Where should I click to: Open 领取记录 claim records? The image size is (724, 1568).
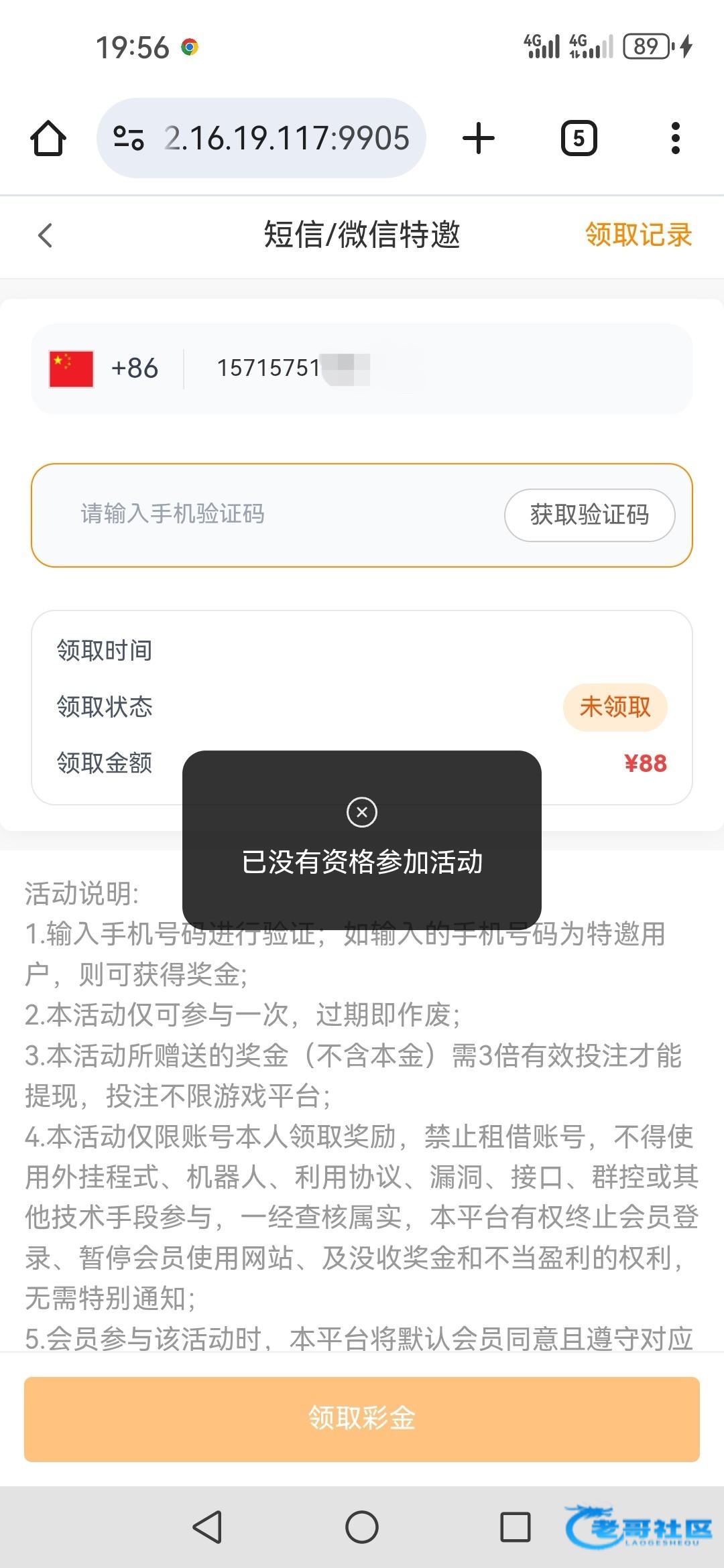638,235
